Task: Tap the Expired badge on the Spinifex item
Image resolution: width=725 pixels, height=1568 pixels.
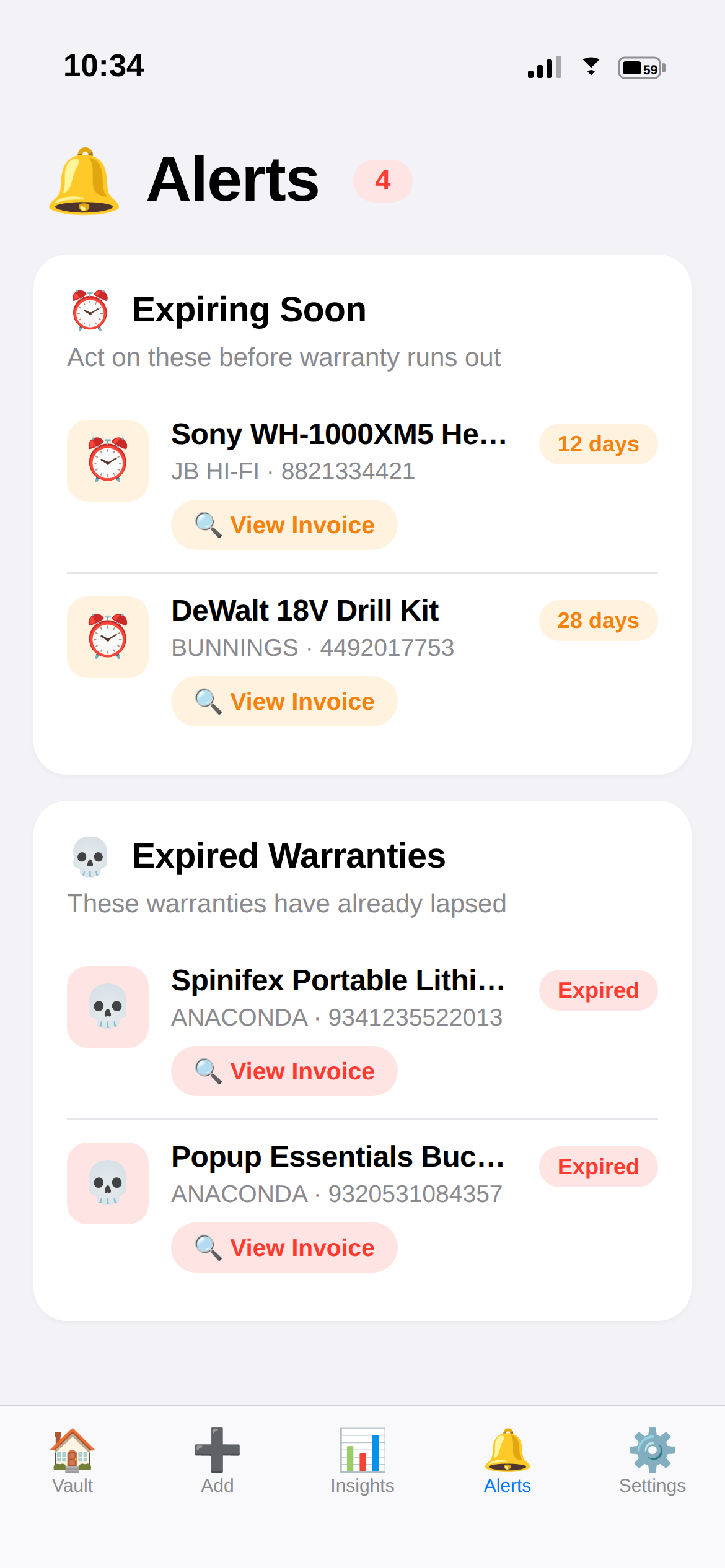Action: 597,990
